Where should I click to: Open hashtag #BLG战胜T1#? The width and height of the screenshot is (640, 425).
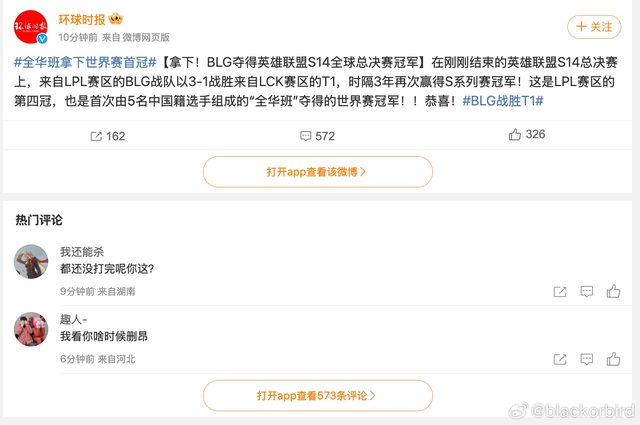click(502, 102)
